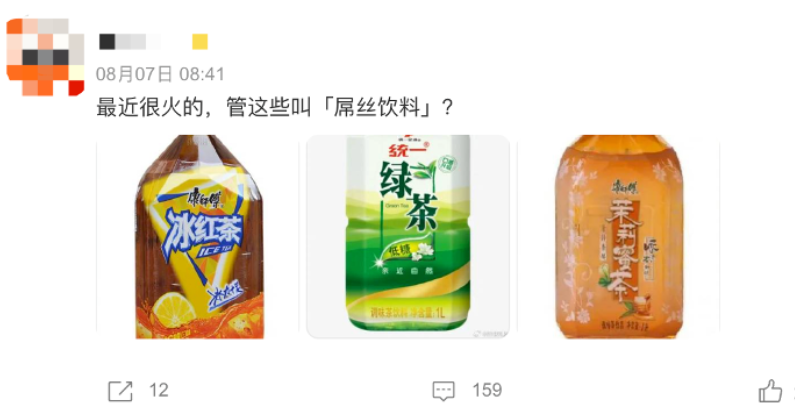Open the ice red tea image
Viewport: 795px width, 410px height.
click(199, 237)
